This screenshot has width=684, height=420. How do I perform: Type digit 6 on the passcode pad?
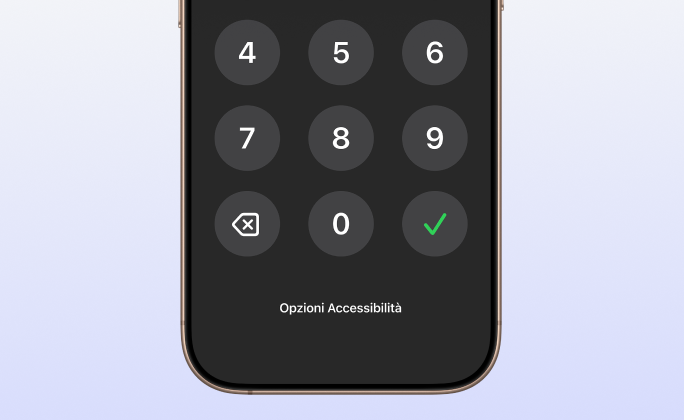click(435, 53)
